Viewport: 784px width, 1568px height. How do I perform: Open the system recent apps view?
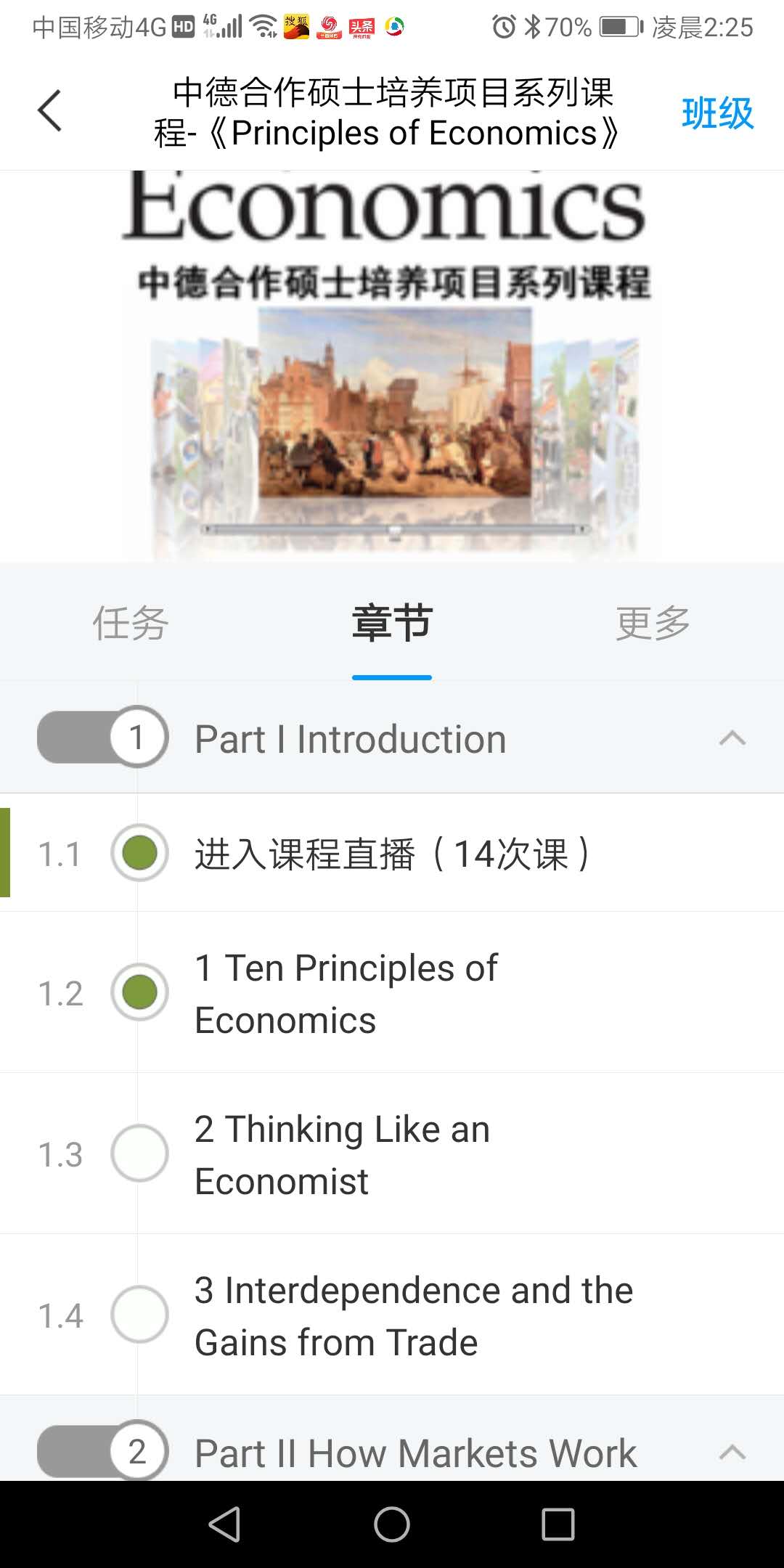[x=558, y=1524]
